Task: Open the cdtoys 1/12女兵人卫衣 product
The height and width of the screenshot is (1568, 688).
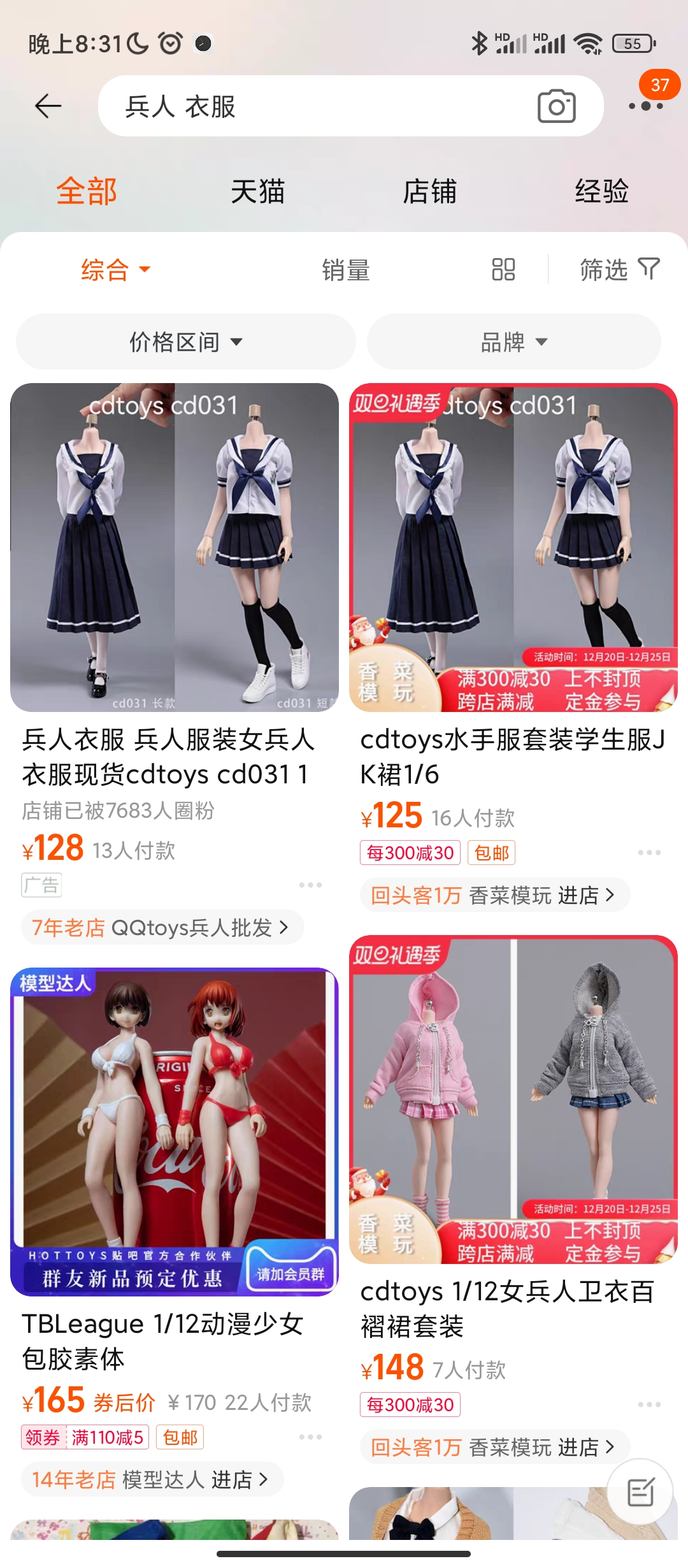Action: pos(513,1100)
